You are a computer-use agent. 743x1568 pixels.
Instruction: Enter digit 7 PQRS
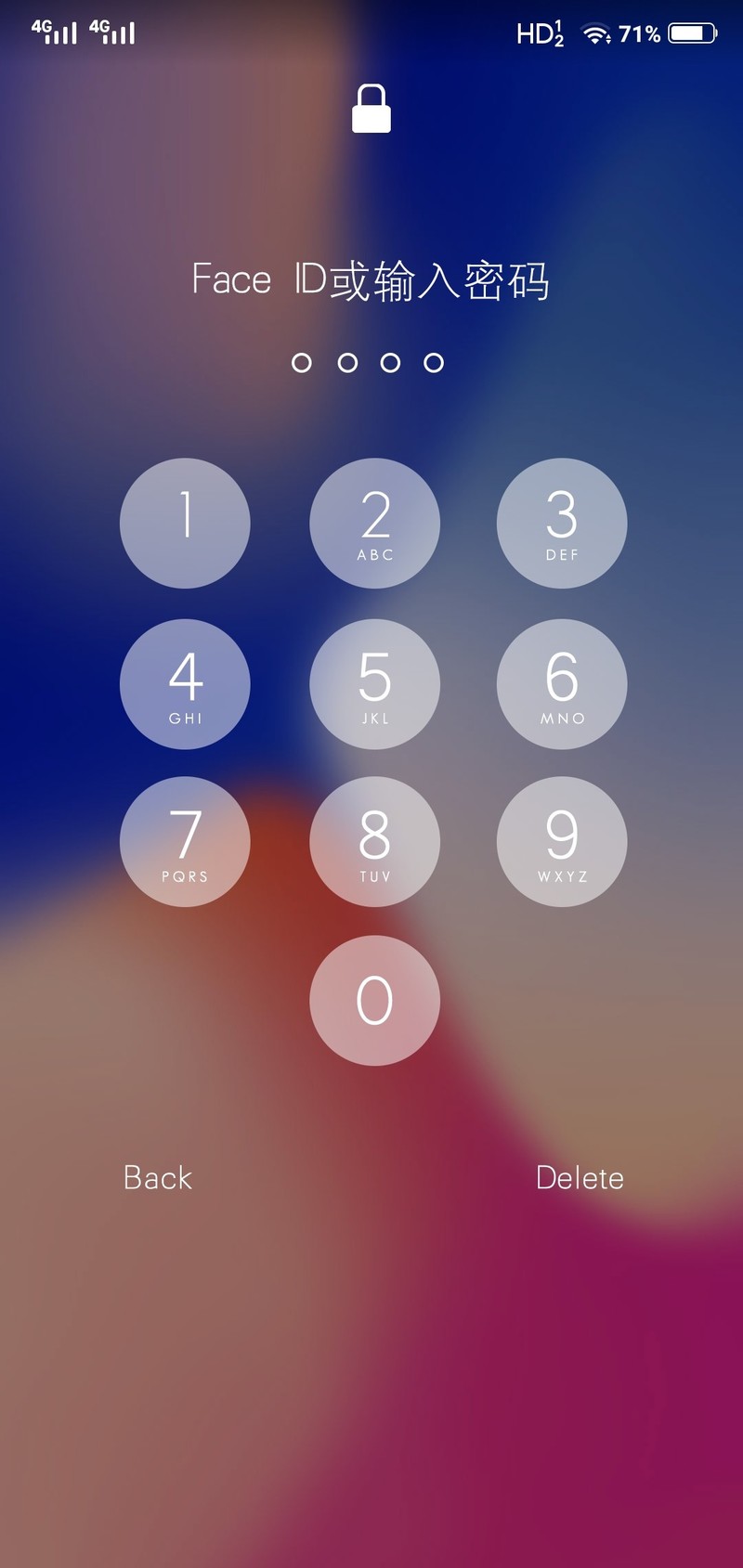click(x=185, y=841)
